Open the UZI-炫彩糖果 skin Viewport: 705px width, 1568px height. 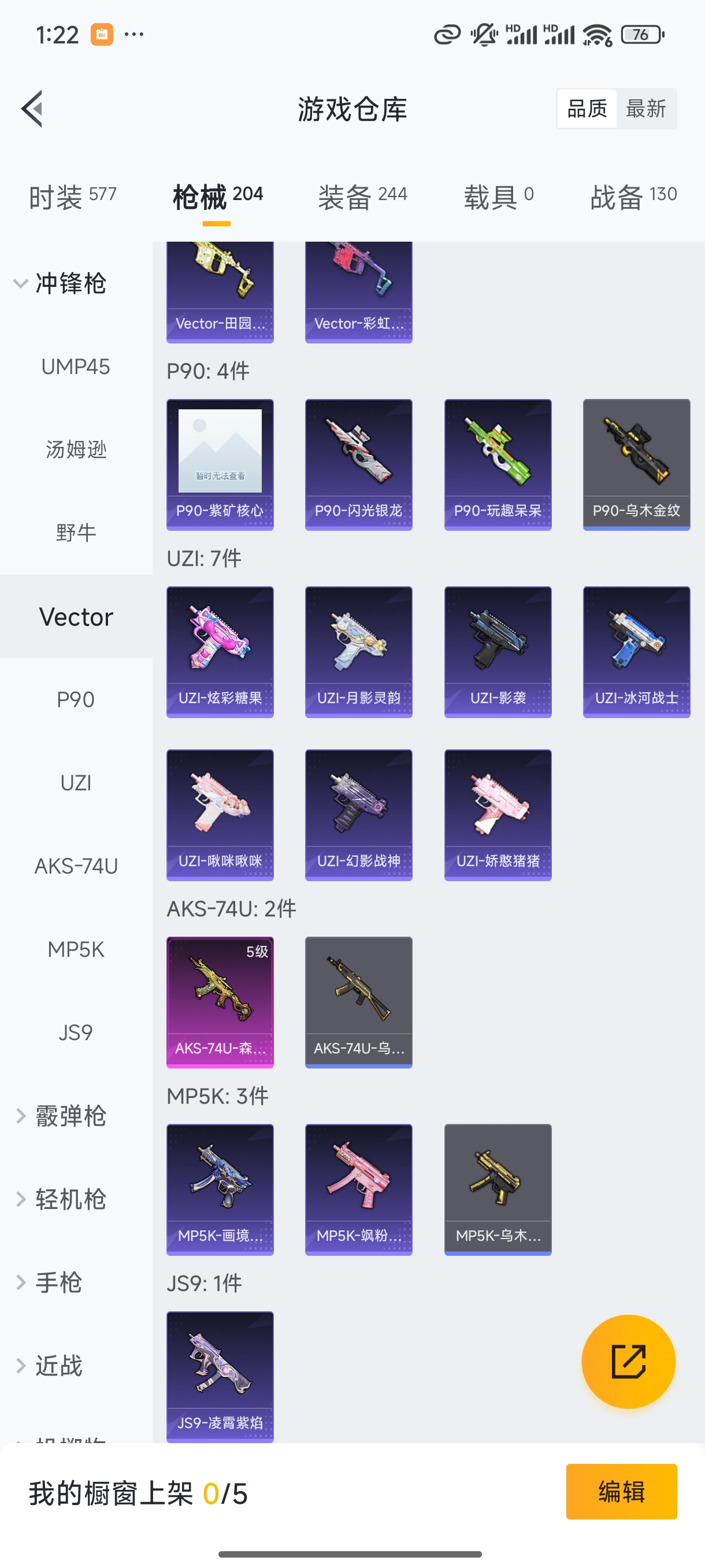[220, 652]
